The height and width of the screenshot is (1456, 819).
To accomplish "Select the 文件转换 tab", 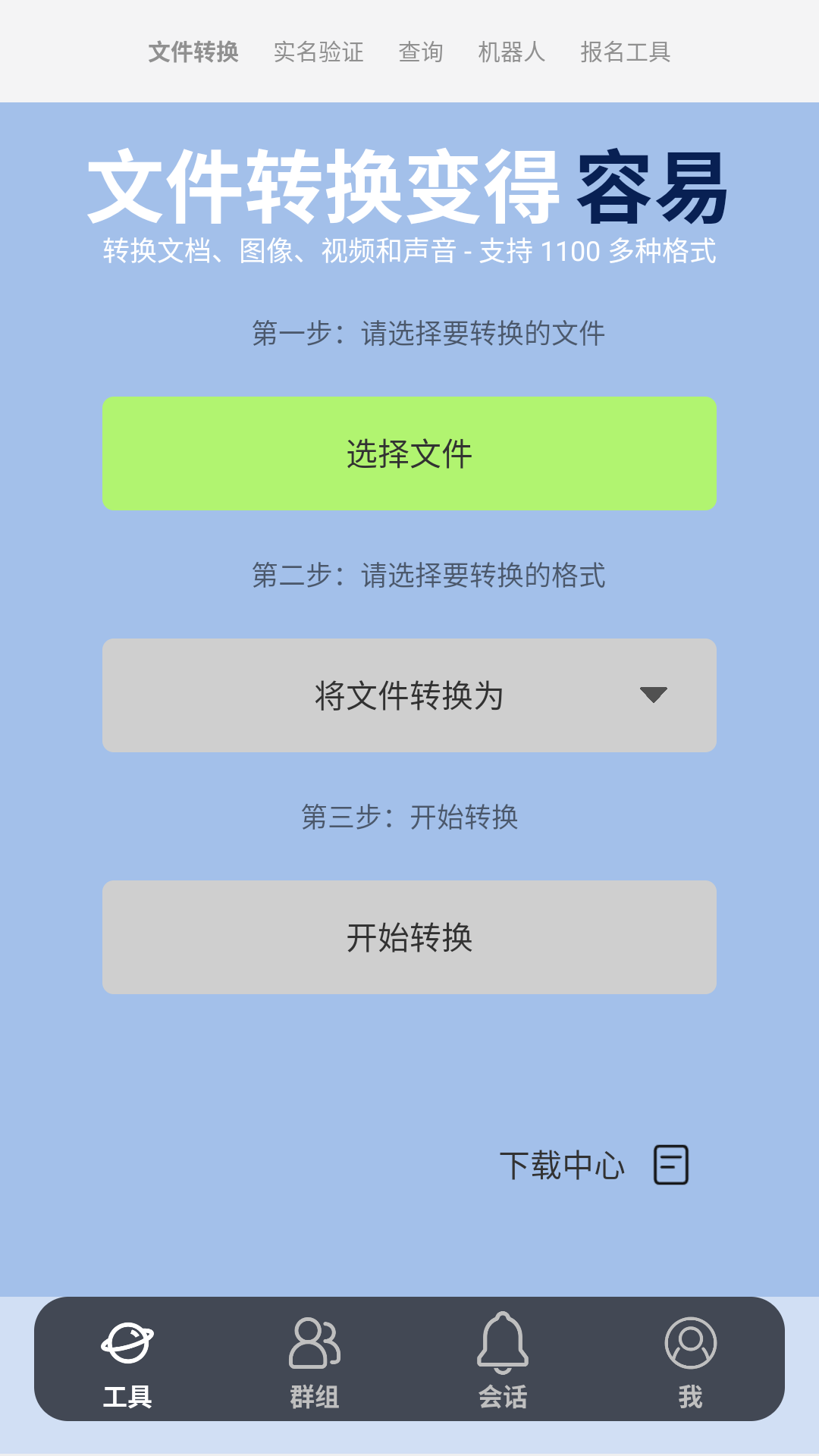I will coord(195,52).
